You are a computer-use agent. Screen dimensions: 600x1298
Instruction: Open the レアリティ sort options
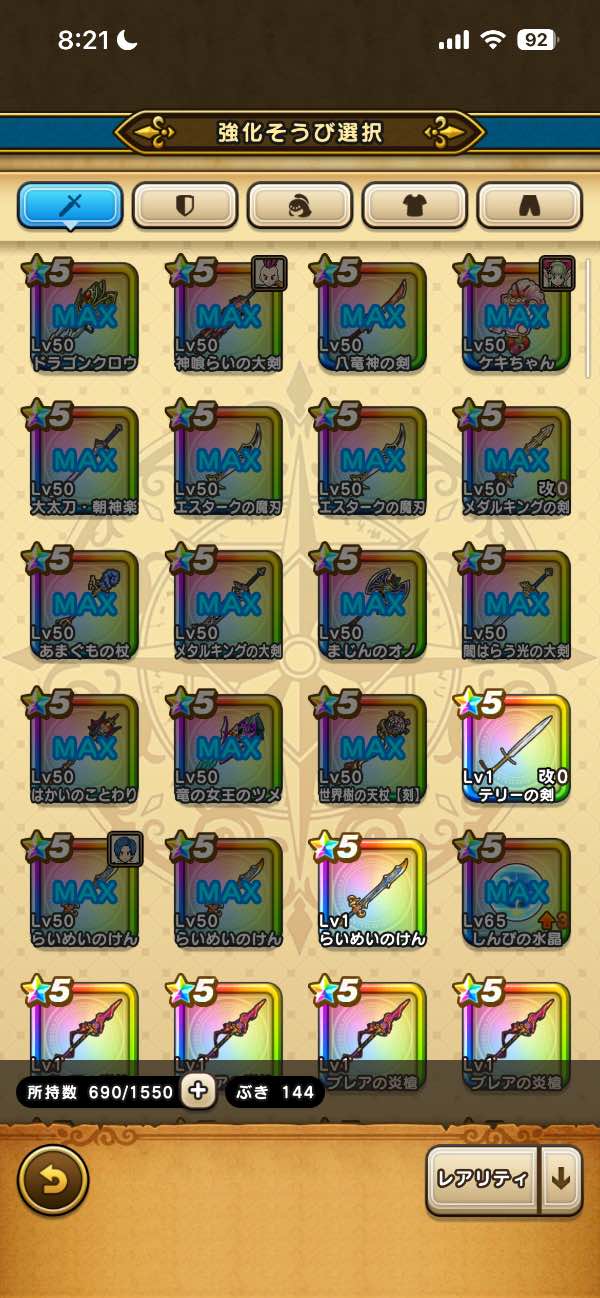pyautogui.click(x=482, y=1179)
